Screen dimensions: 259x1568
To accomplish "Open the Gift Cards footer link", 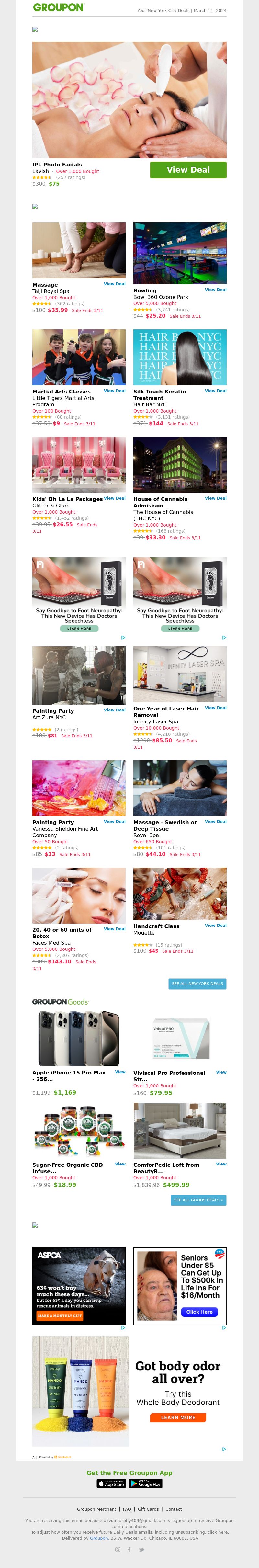I will pos(148,1509).
